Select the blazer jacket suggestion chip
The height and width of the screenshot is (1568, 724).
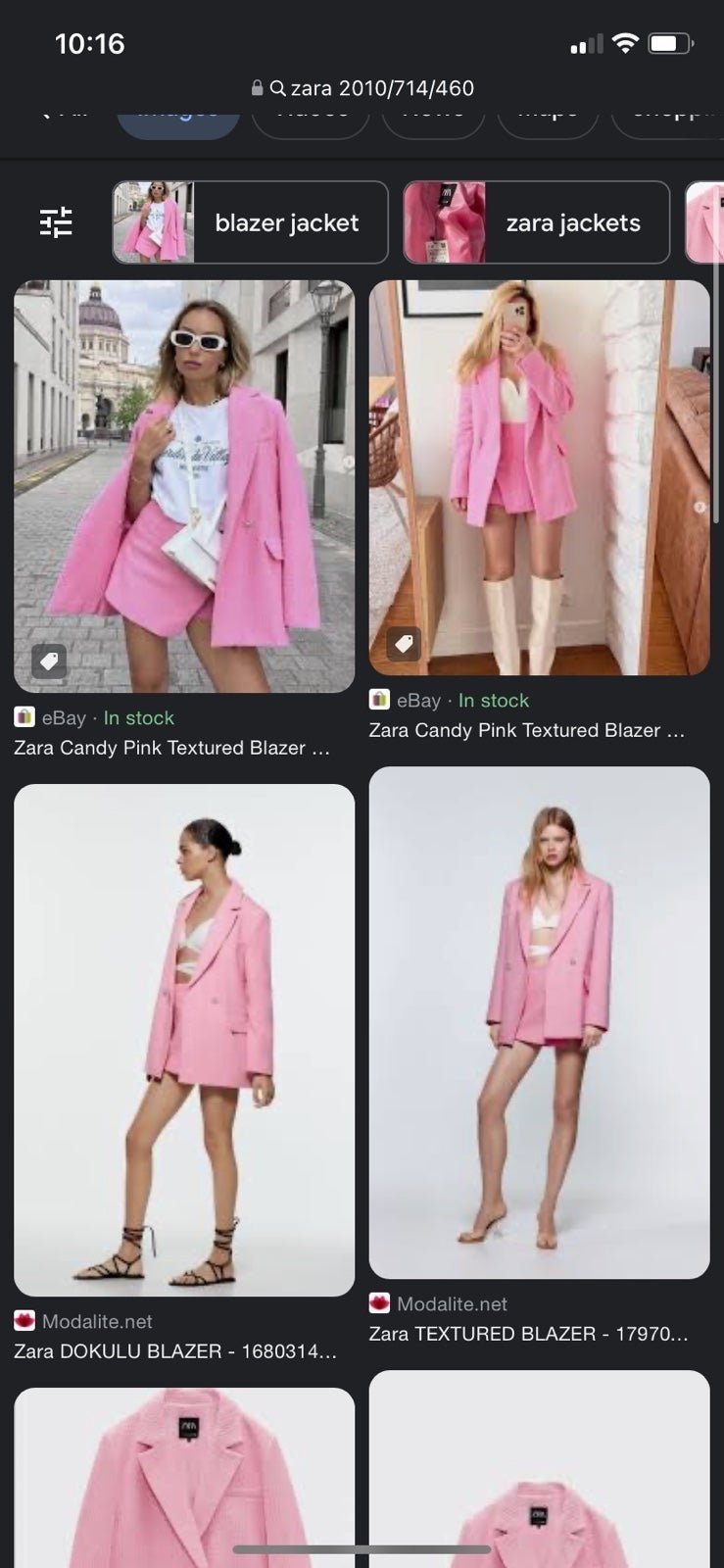tap(251, 222)
